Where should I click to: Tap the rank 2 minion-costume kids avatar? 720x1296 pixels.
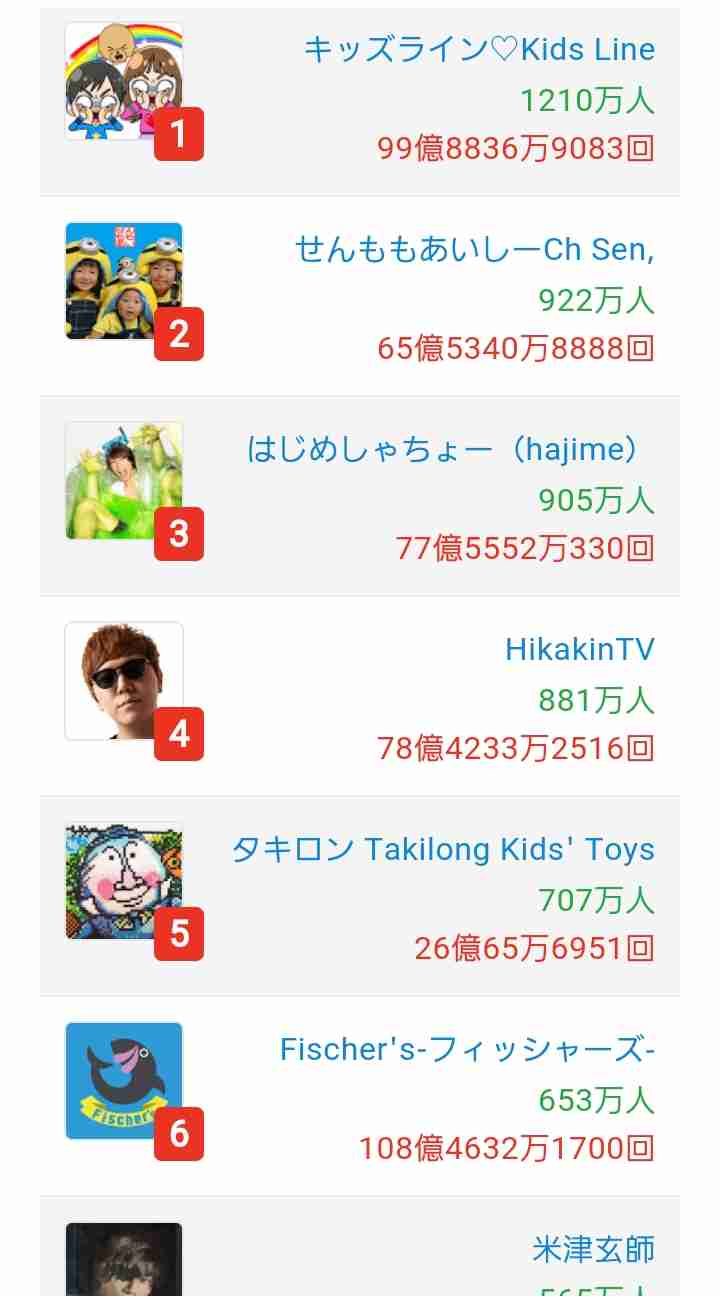tap(124, 281)
